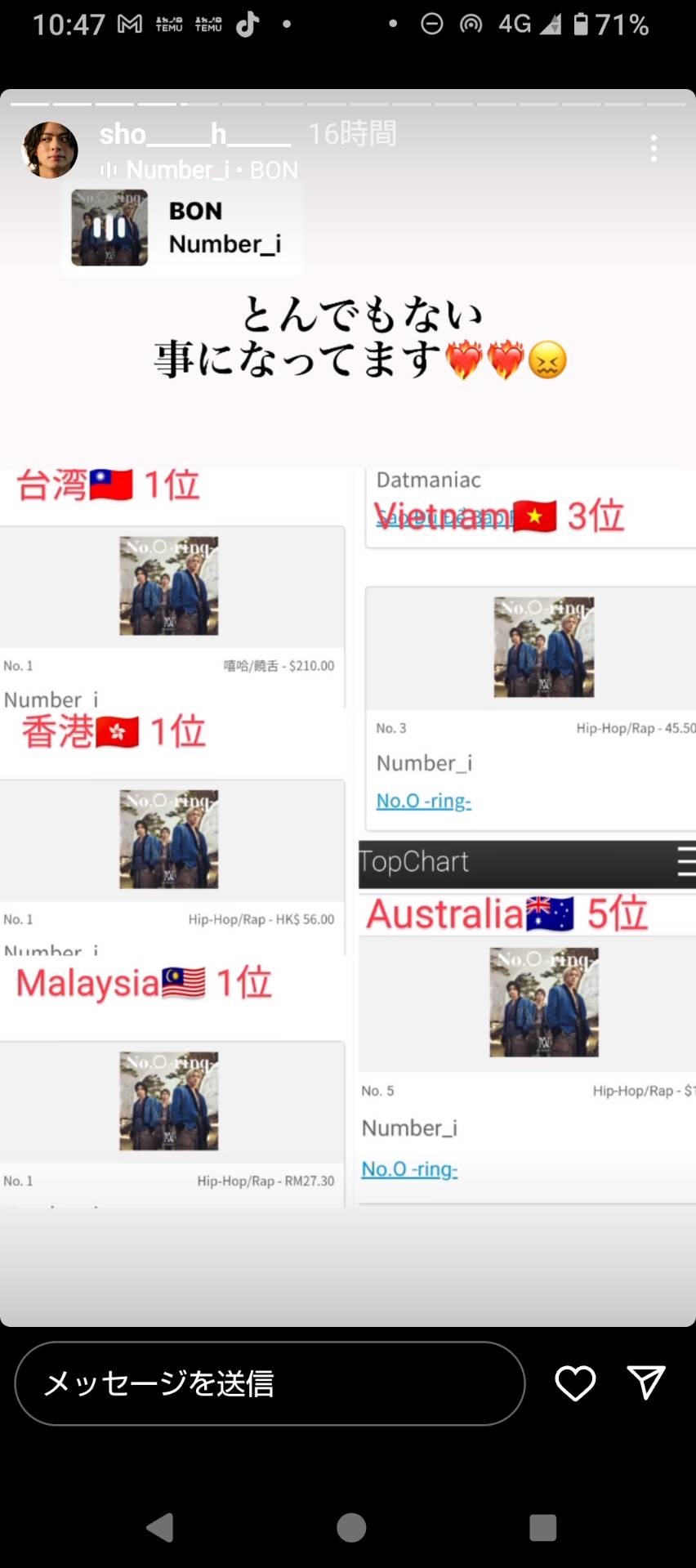Share the story via the paper plane icon
This screenshot has height=1568, width=696.
click(x=646, y=1383)
